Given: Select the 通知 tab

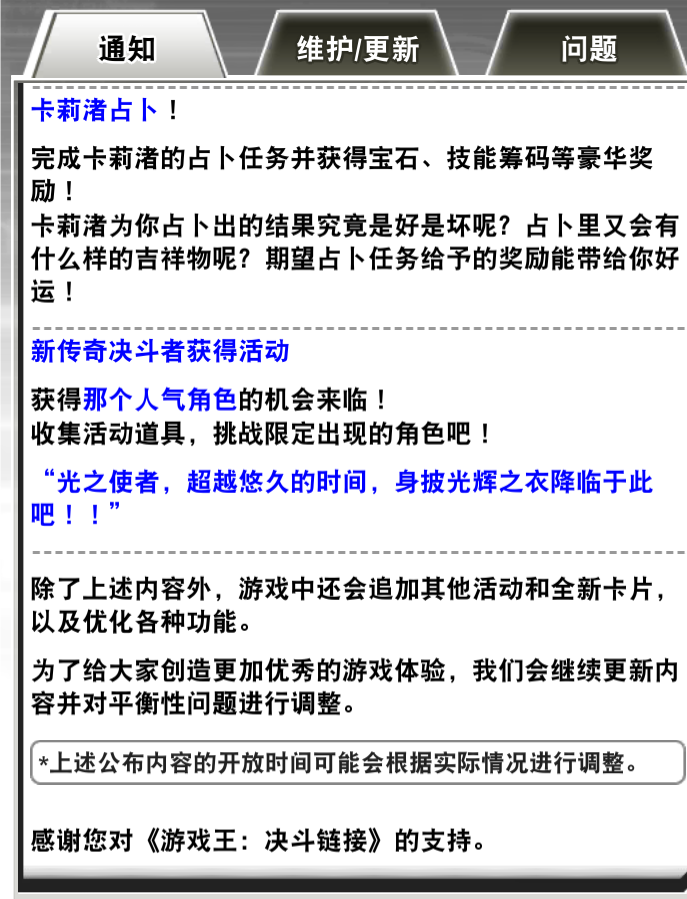Looking at the screenshot, I should click(127, 47).
